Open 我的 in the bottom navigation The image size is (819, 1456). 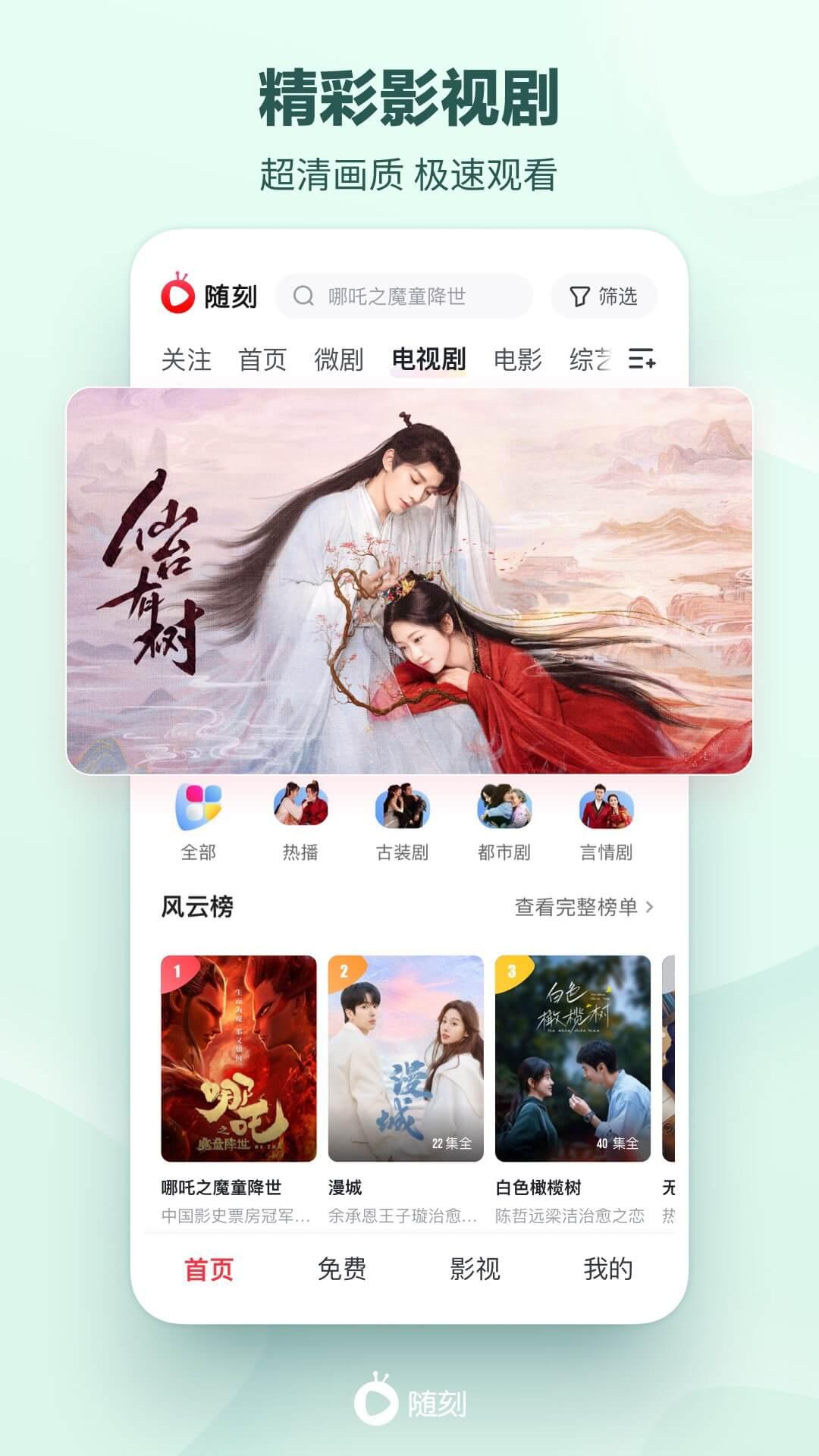(610, 1267)
